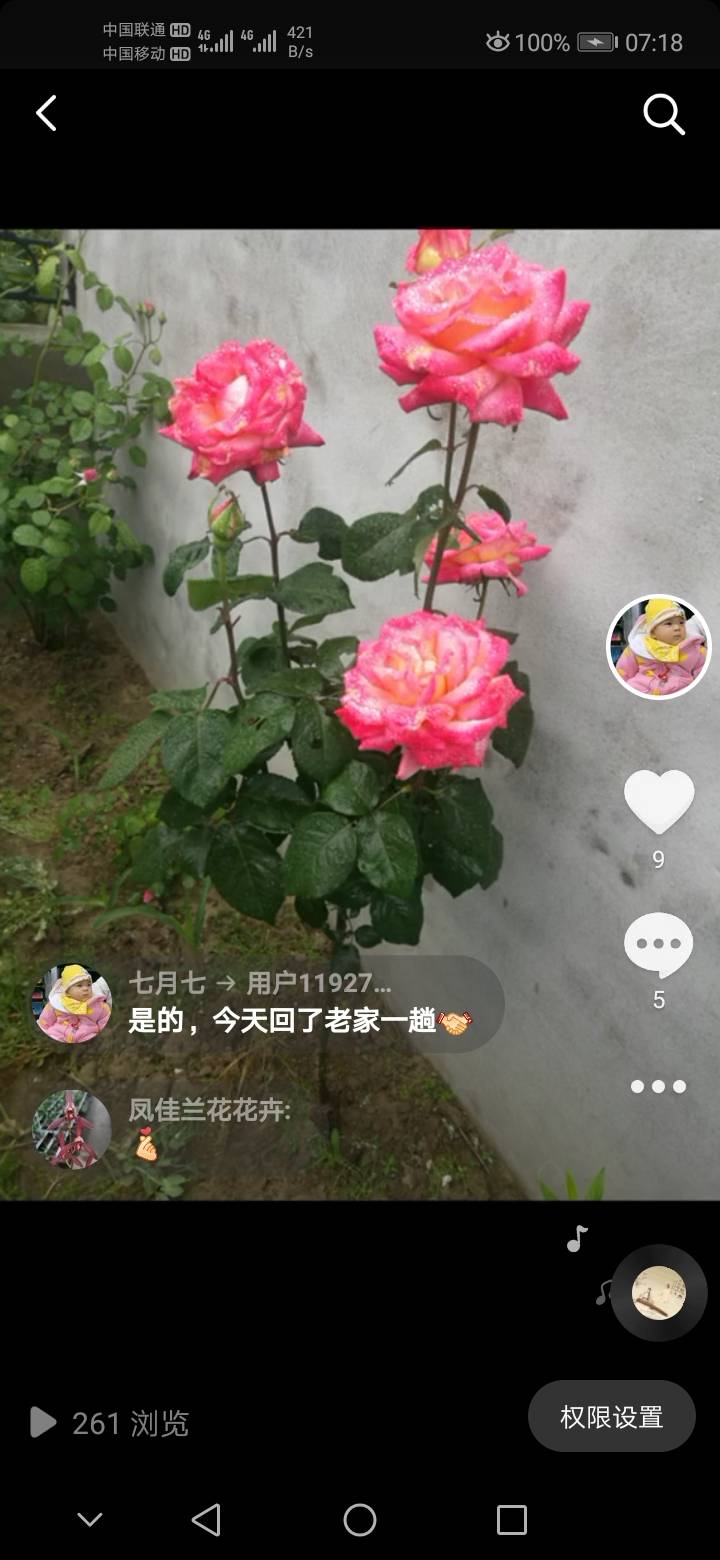
Task: Open the three-dot more options
Action: [658, 1087]
